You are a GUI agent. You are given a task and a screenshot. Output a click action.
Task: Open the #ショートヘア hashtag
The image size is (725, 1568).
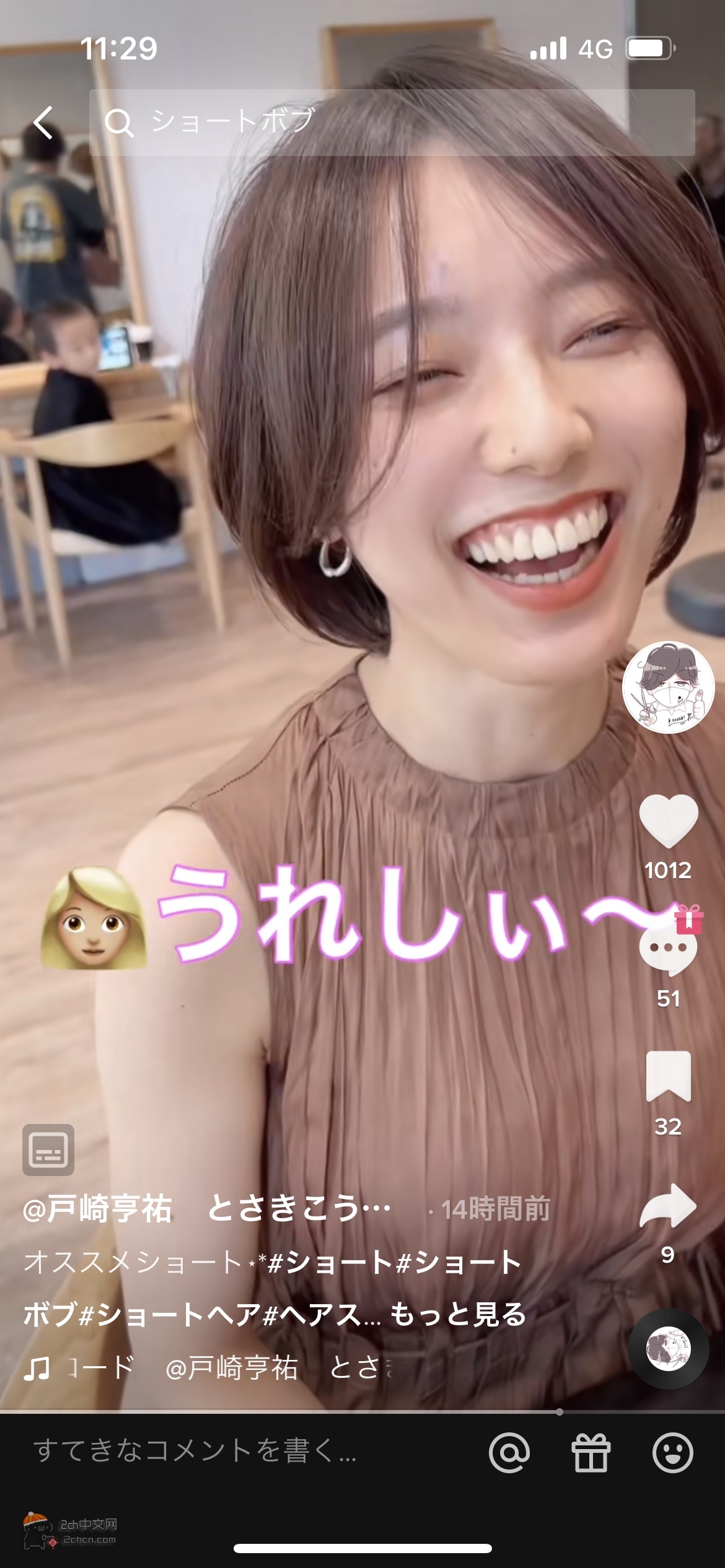169,1314
